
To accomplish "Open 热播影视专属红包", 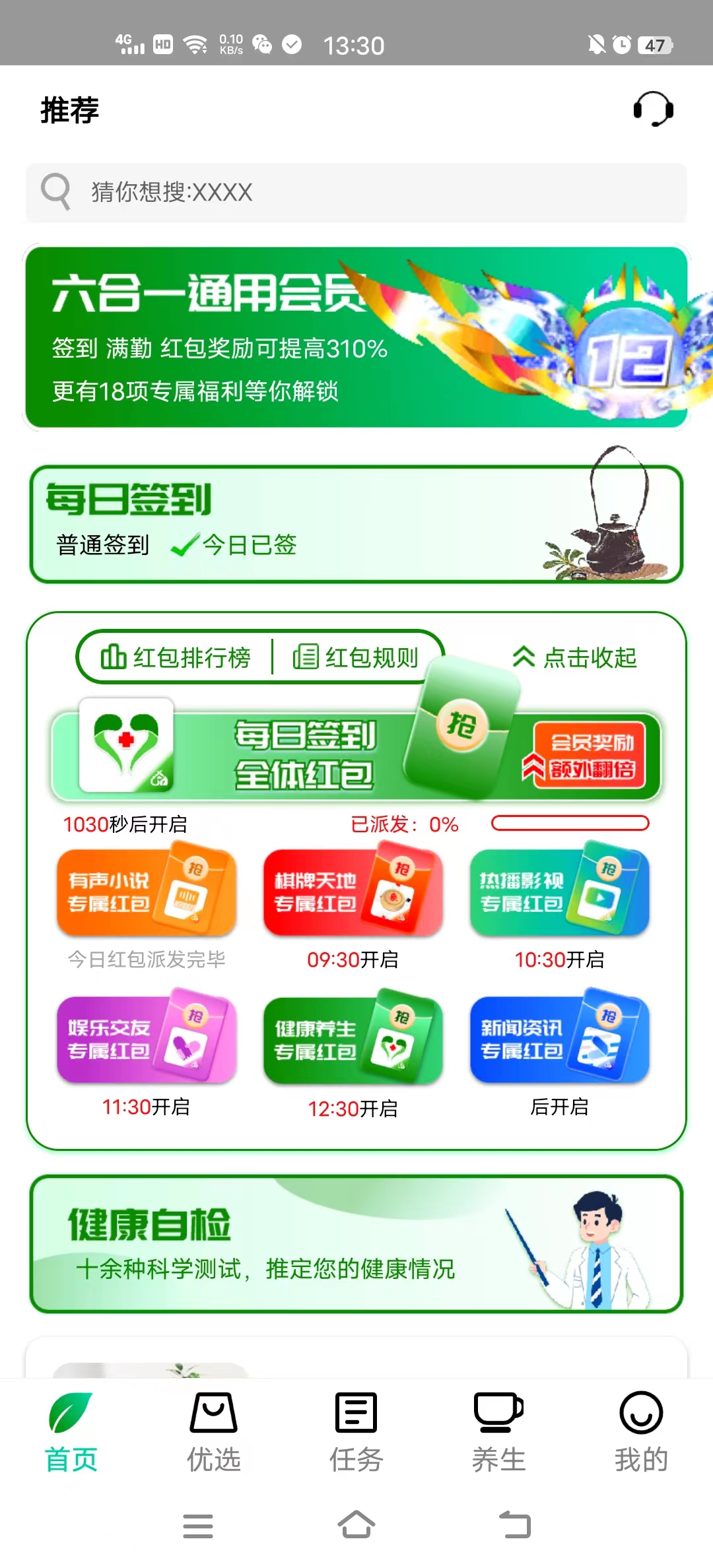I will click(x=559, y=892).
